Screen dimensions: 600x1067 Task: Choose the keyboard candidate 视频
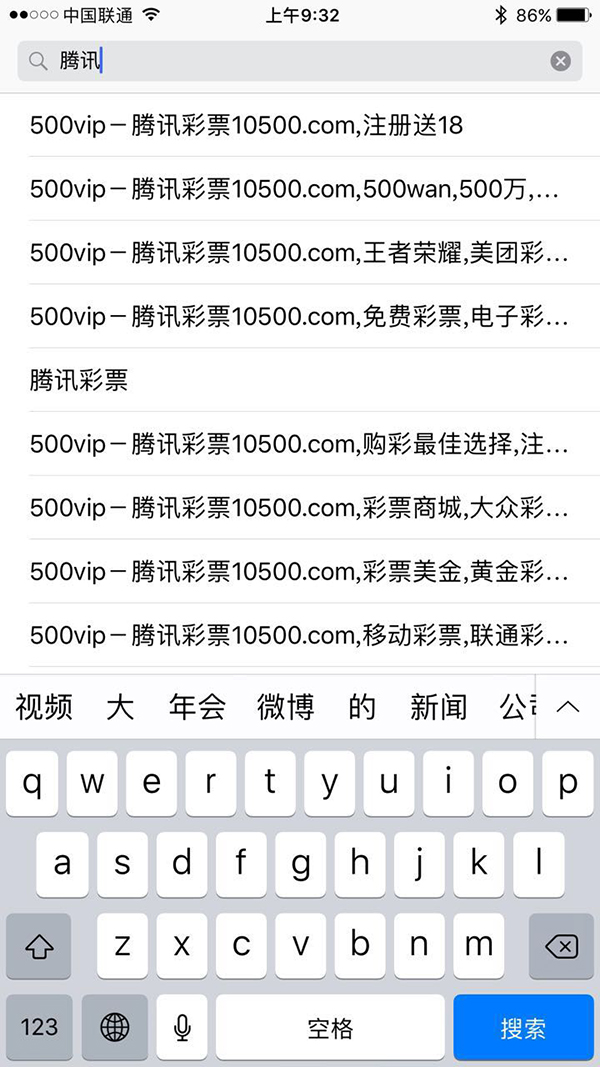coord(44,707)
